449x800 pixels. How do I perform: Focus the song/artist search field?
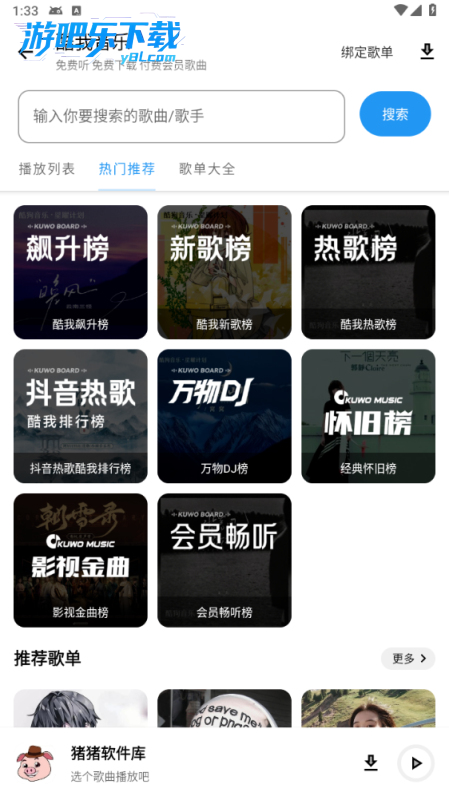181,116
